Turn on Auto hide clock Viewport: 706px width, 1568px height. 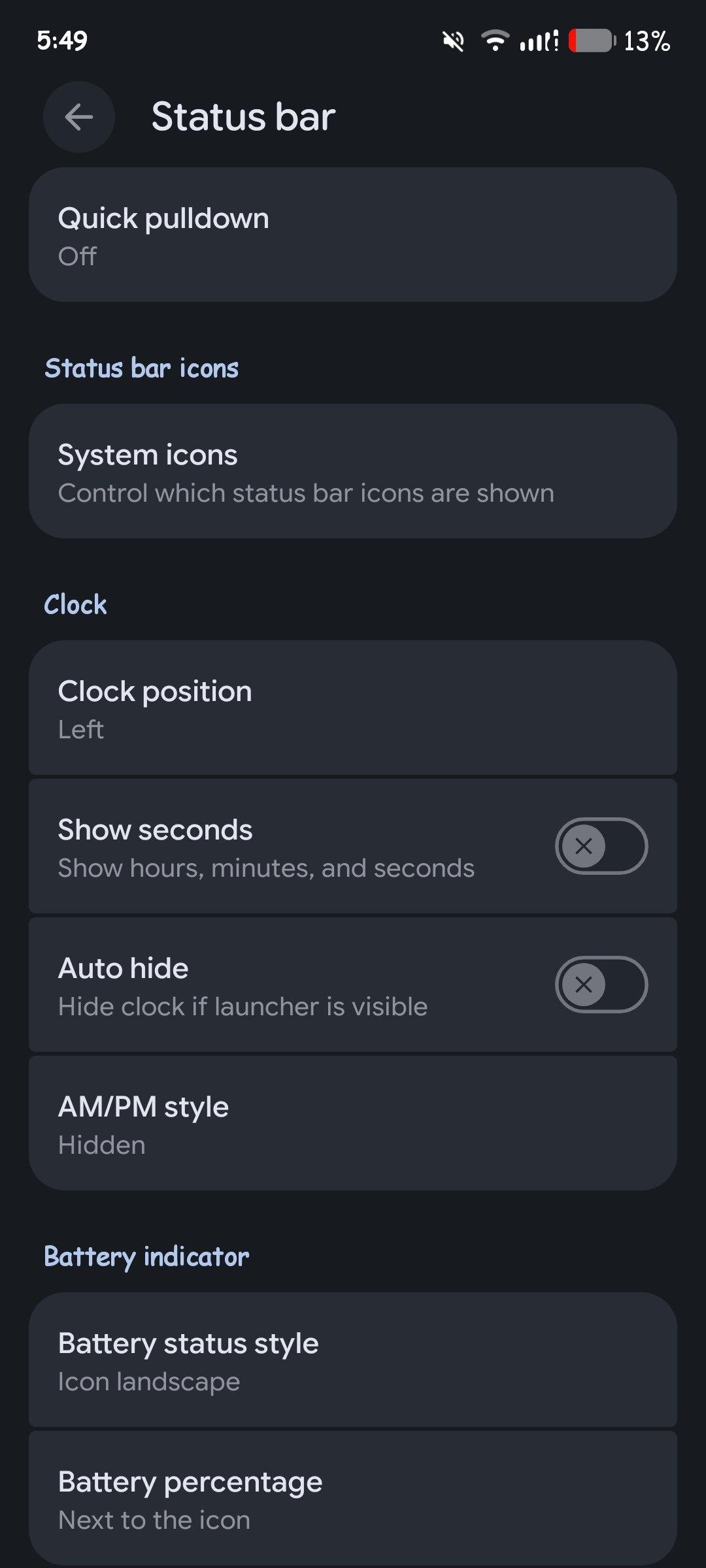601,985
